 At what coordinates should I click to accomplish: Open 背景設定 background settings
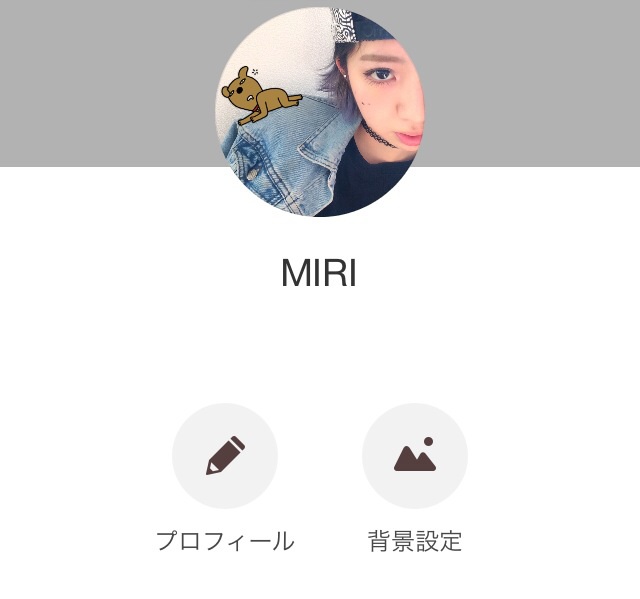(x=415, y=456)
